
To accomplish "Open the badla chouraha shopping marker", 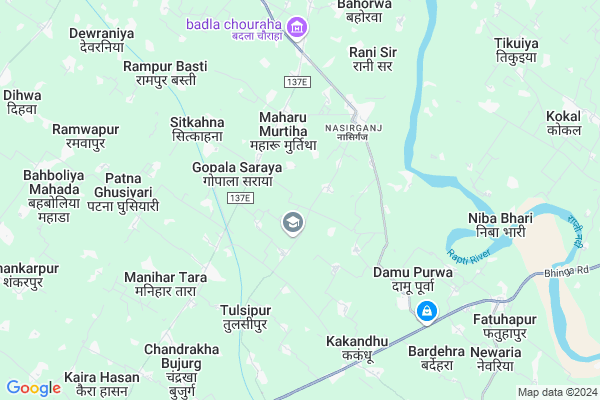I will click(x=297, y=24).
